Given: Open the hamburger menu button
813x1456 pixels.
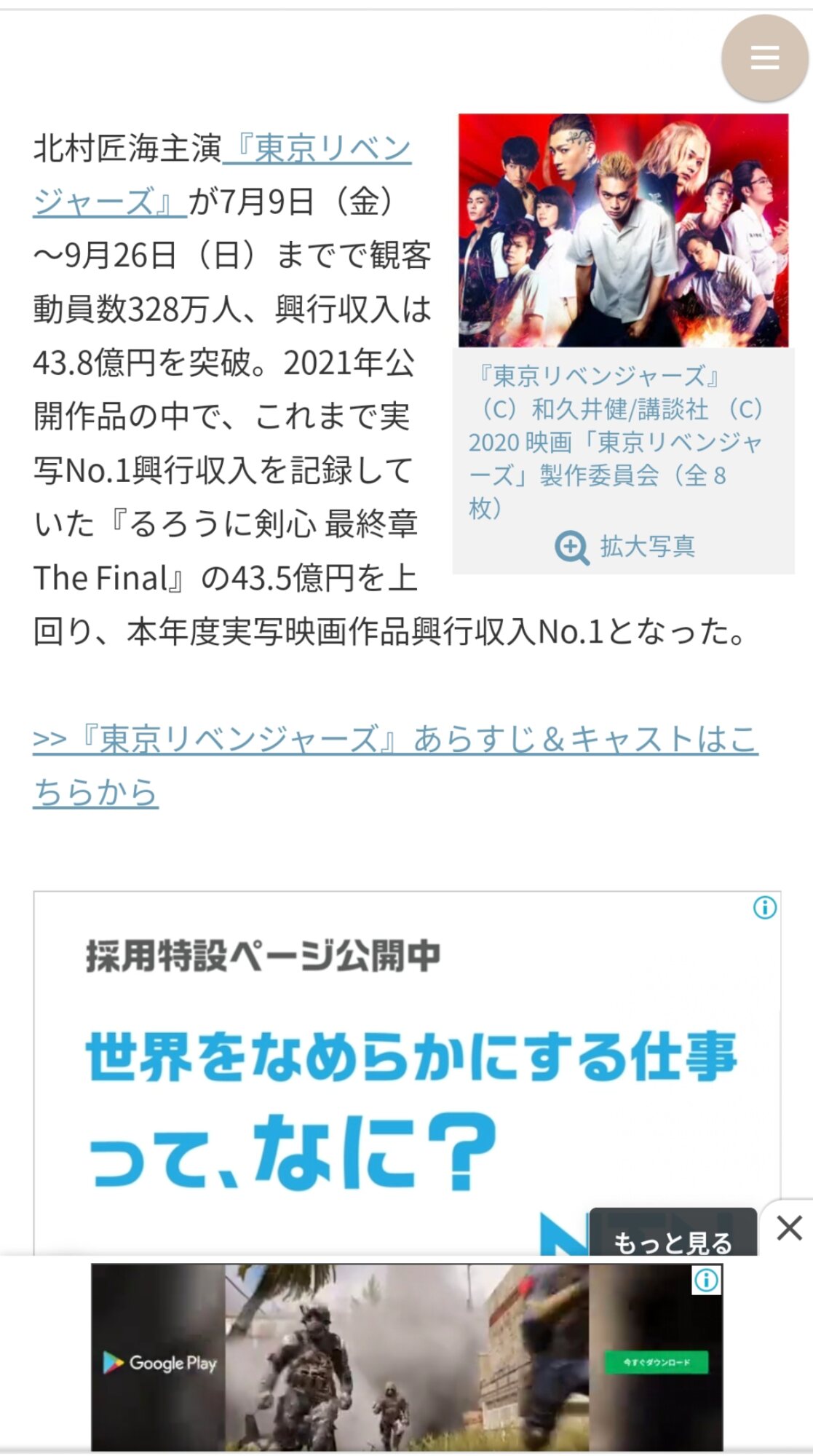Looking at the screenshot, I should tap(764, 58).
